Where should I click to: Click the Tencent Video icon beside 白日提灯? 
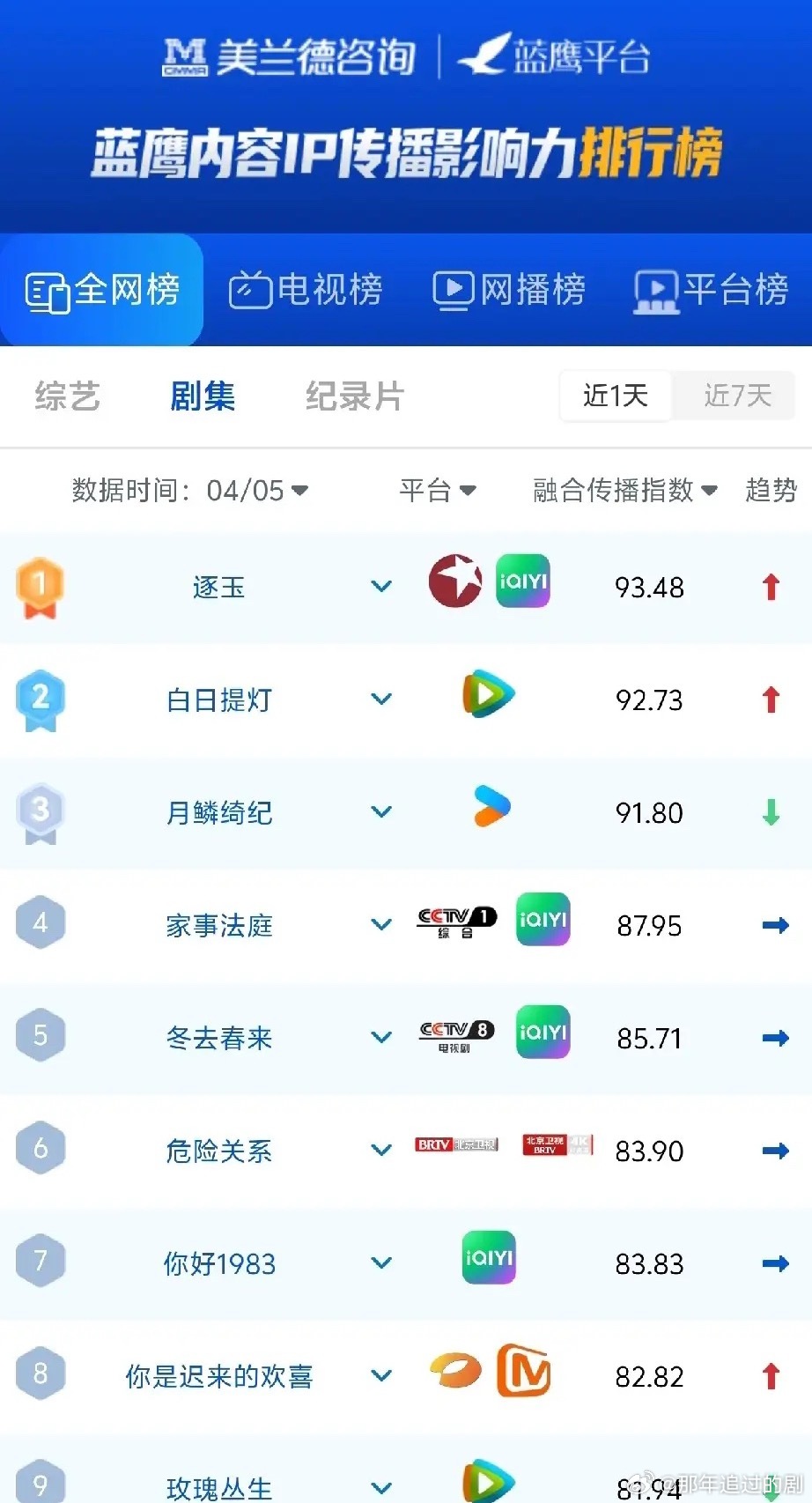coord(487,695)
